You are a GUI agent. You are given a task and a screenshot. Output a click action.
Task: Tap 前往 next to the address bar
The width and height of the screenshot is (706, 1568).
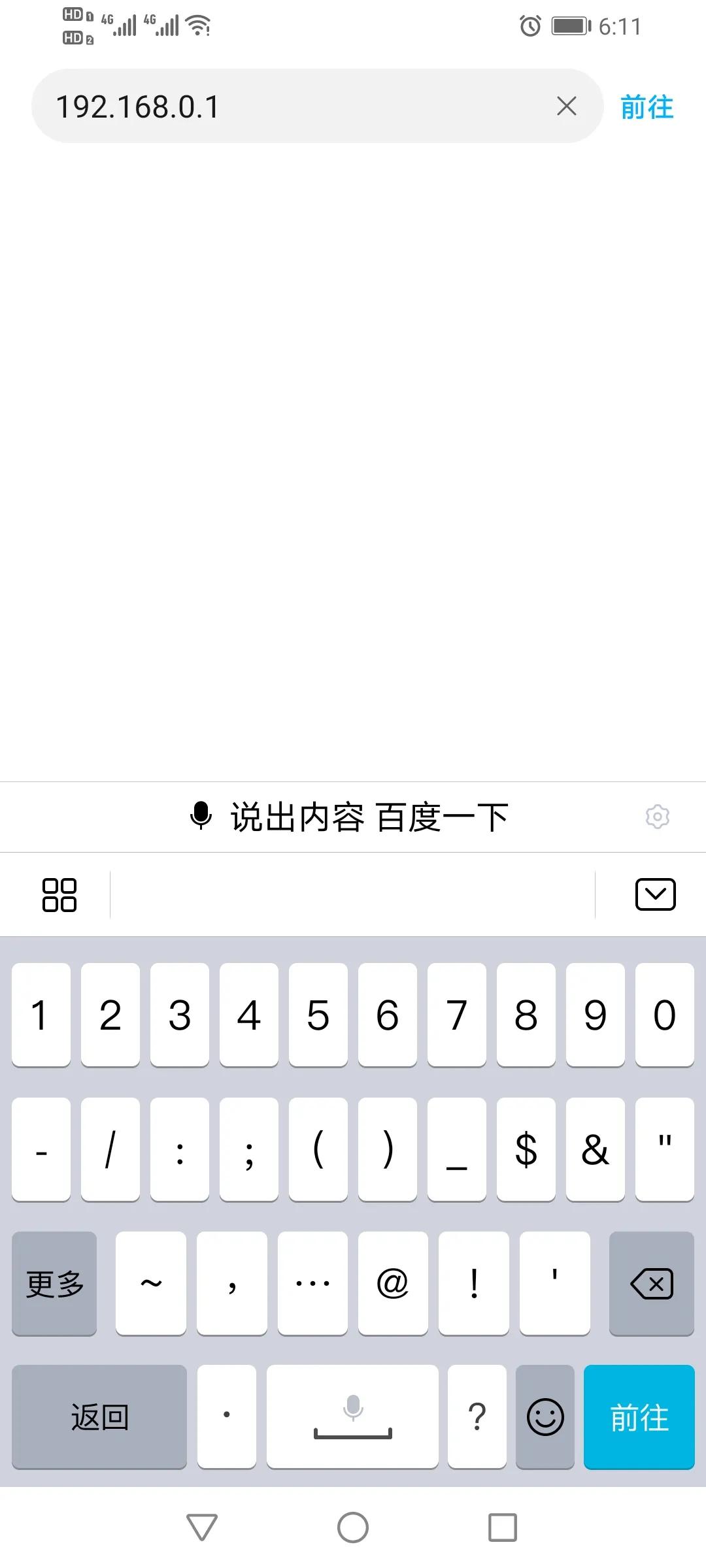click(x=646, y=106)
